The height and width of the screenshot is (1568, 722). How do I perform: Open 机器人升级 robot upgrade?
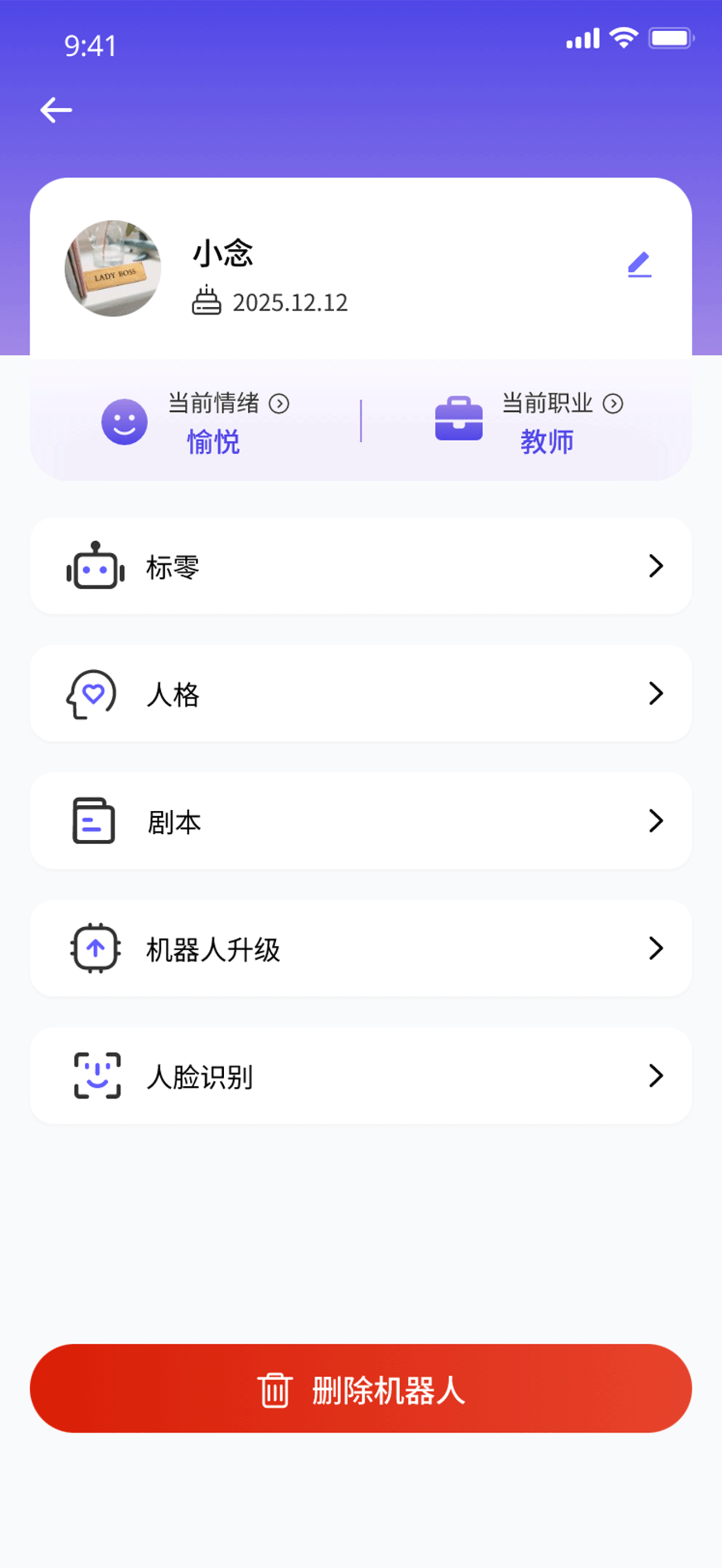coord(361,949)
